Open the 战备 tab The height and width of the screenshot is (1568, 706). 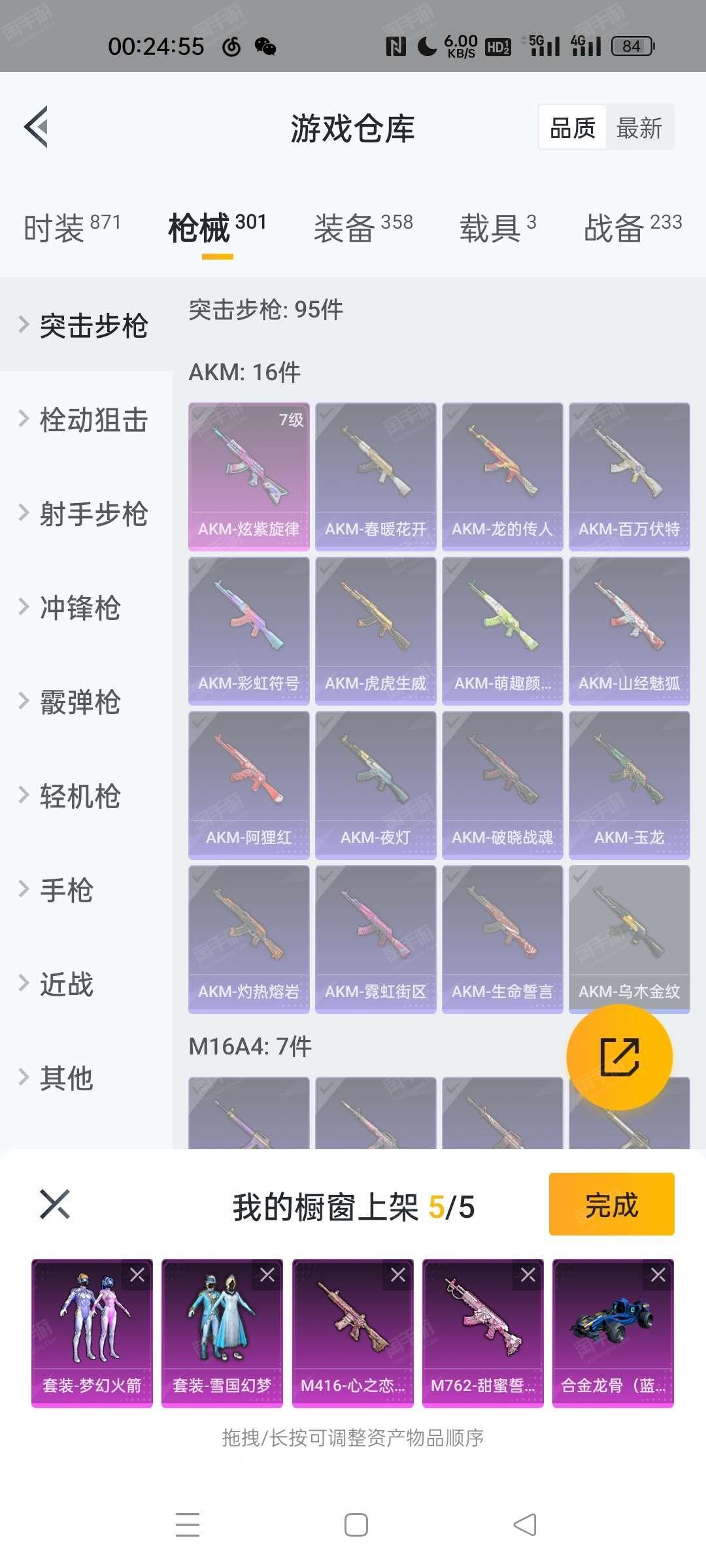[633, 227]
